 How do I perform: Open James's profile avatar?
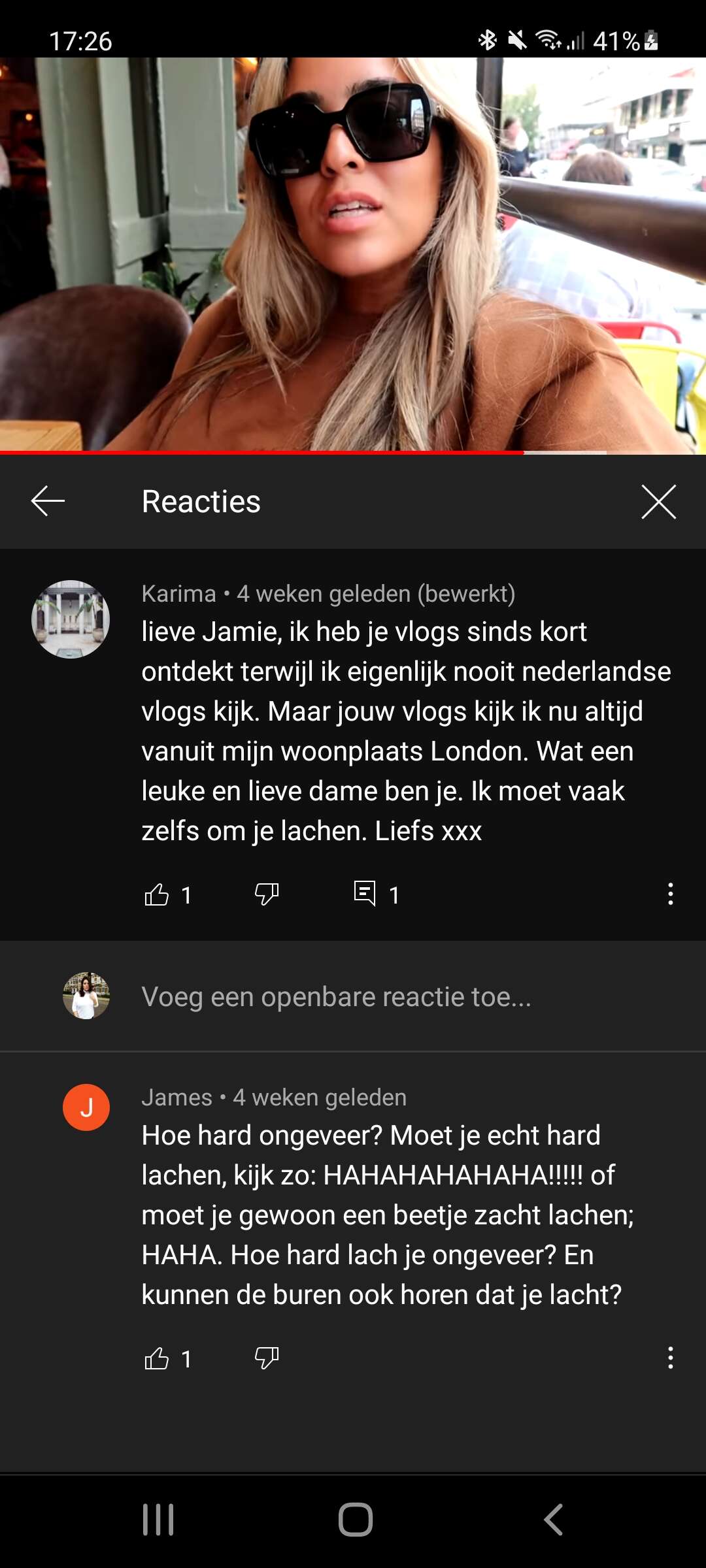pyautogui.click(x=86, y=1107)
